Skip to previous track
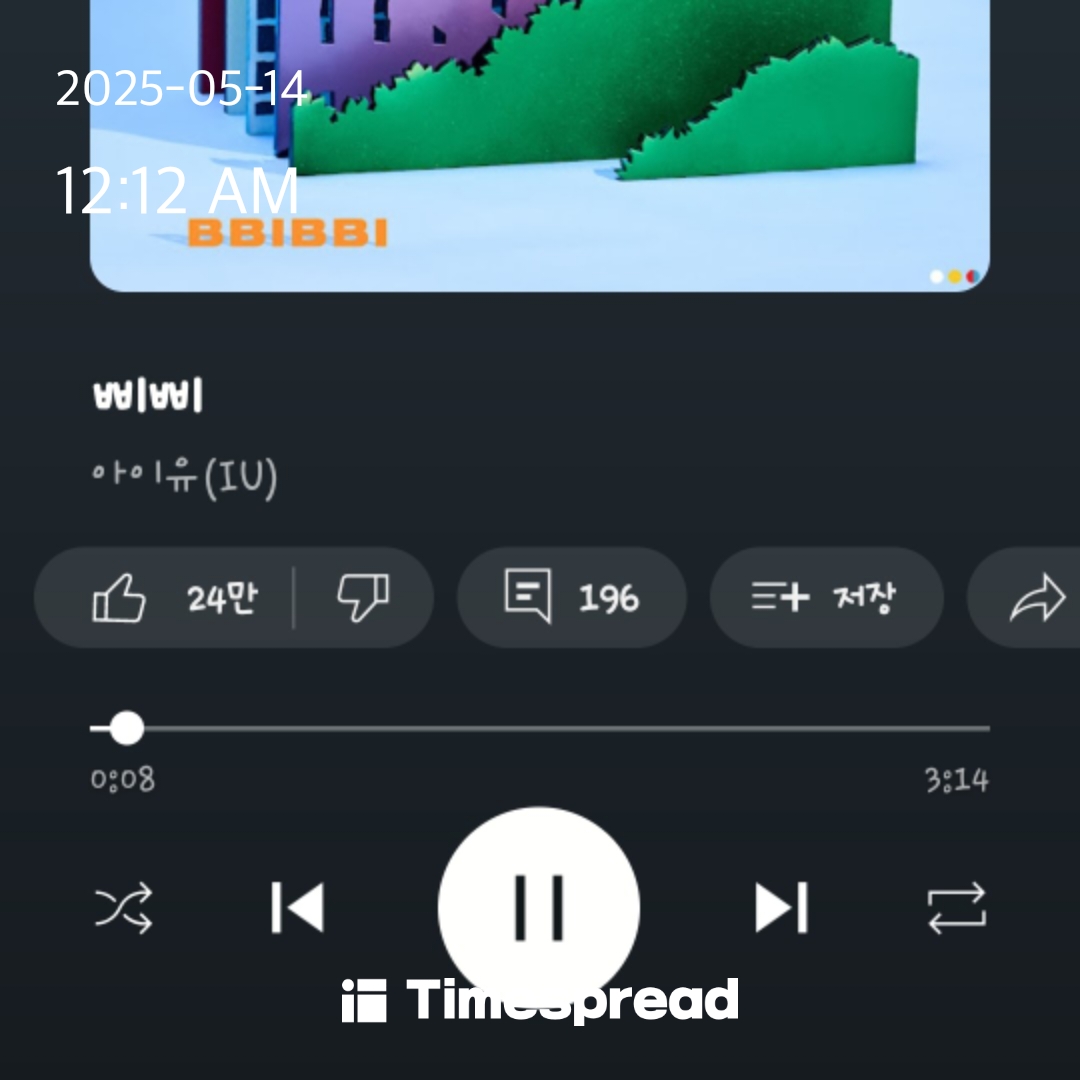The image size is (1080, 1080). pos(298,908)
